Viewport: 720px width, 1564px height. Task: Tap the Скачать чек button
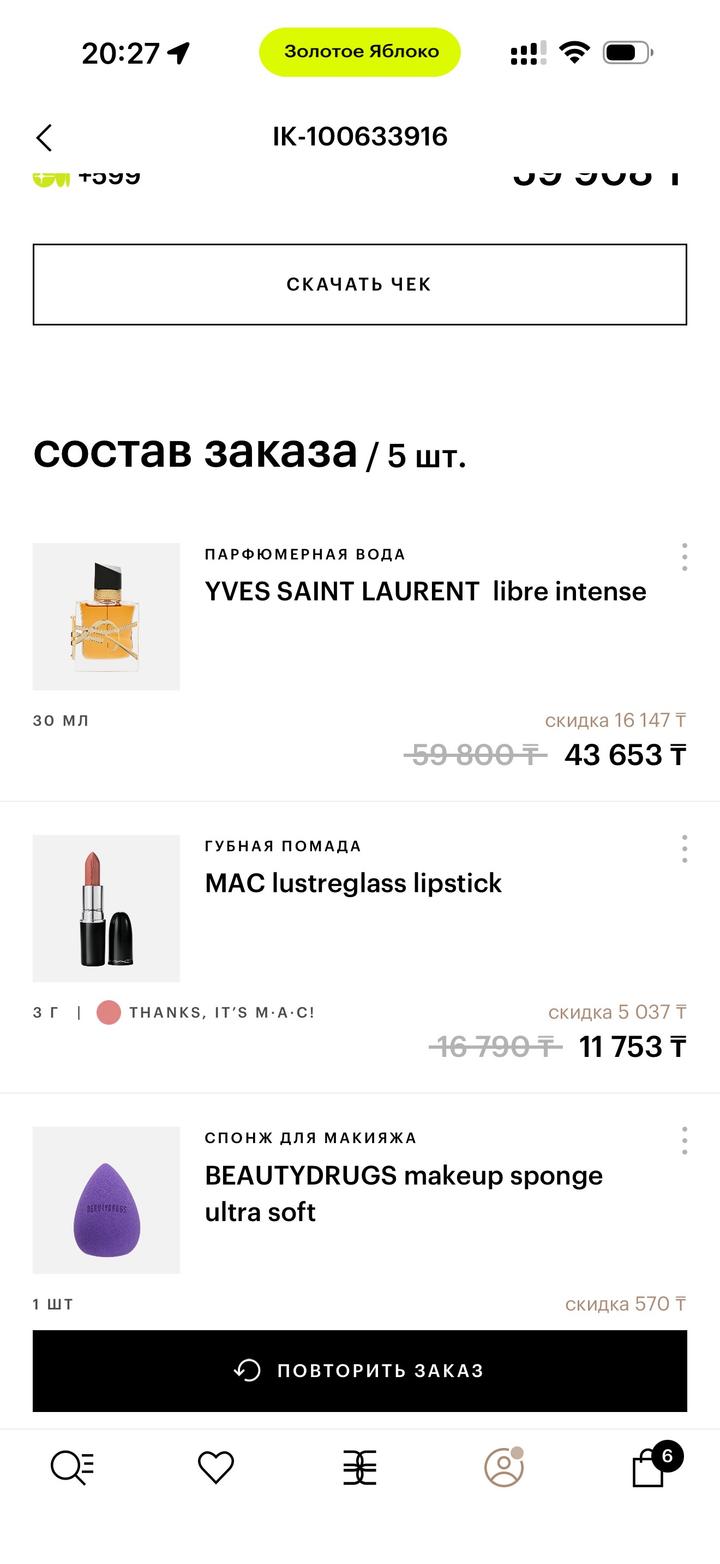click(360, 284)
